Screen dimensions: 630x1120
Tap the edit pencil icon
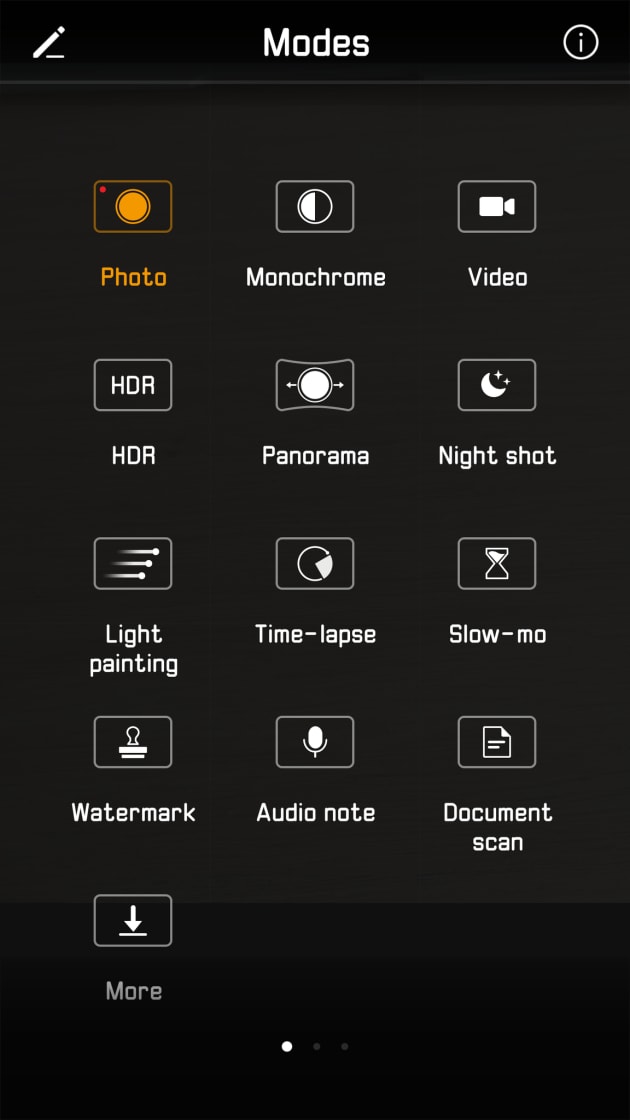point(48,43)
